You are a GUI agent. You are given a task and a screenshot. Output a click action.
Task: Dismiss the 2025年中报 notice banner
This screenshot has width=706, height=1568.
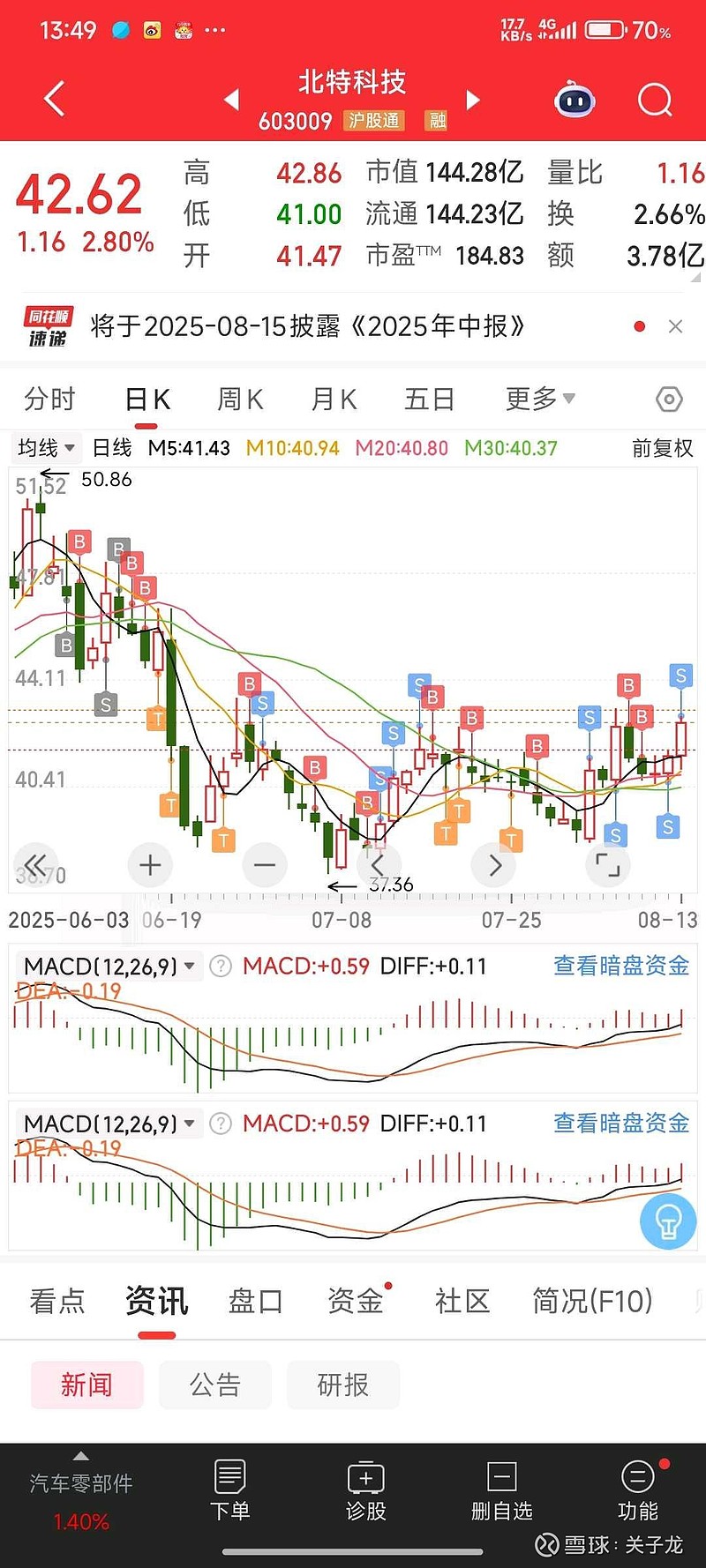(x=676, y=326)
